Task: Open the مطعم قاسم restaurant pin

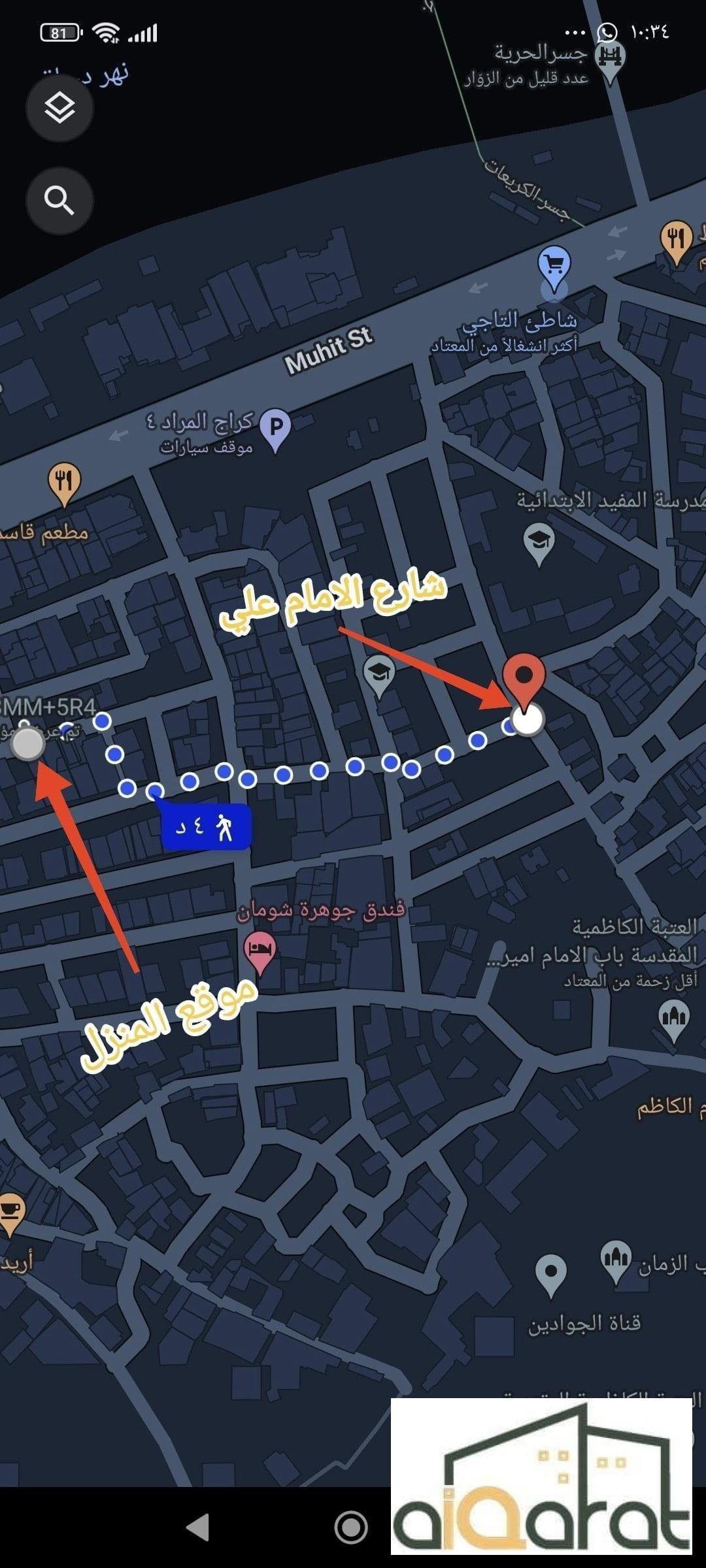Action: [64, 482]
